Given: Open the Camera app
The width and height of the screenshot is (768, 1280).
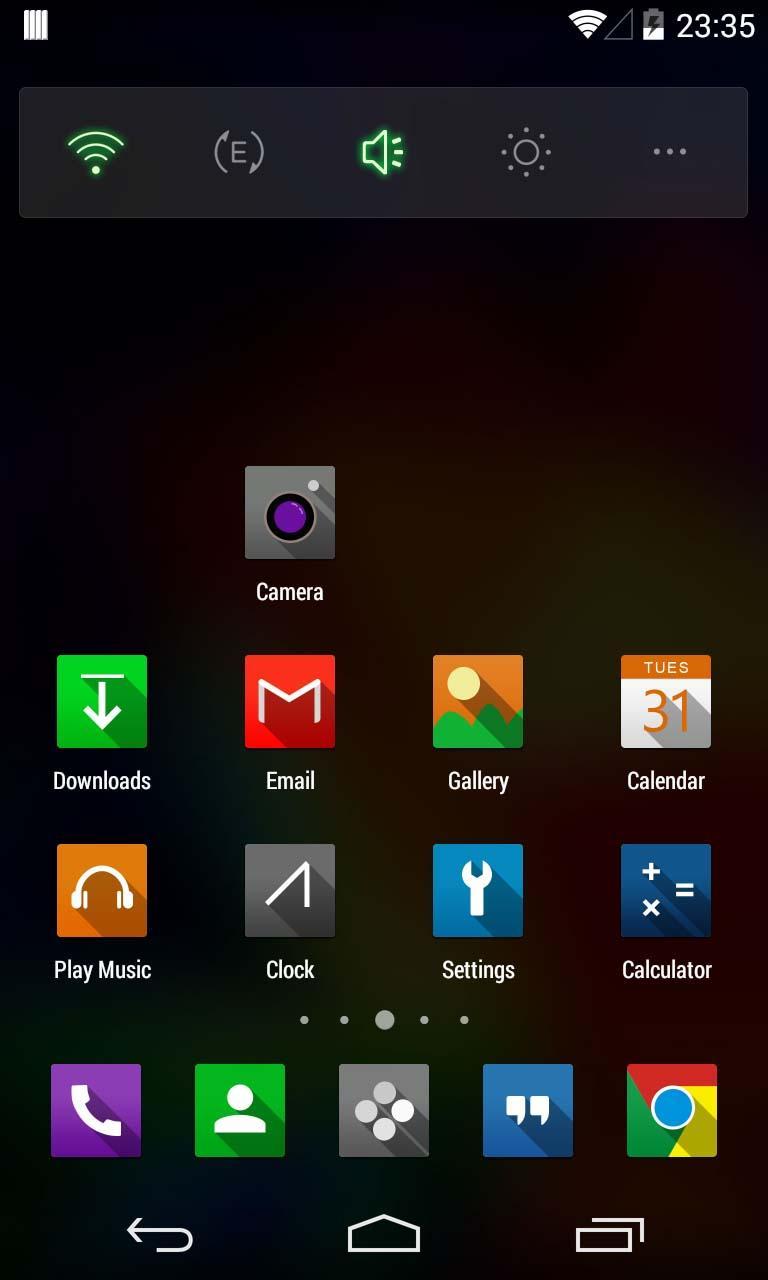Looking at the screenshot, I should pyautogui.click(x=289, y=512).
